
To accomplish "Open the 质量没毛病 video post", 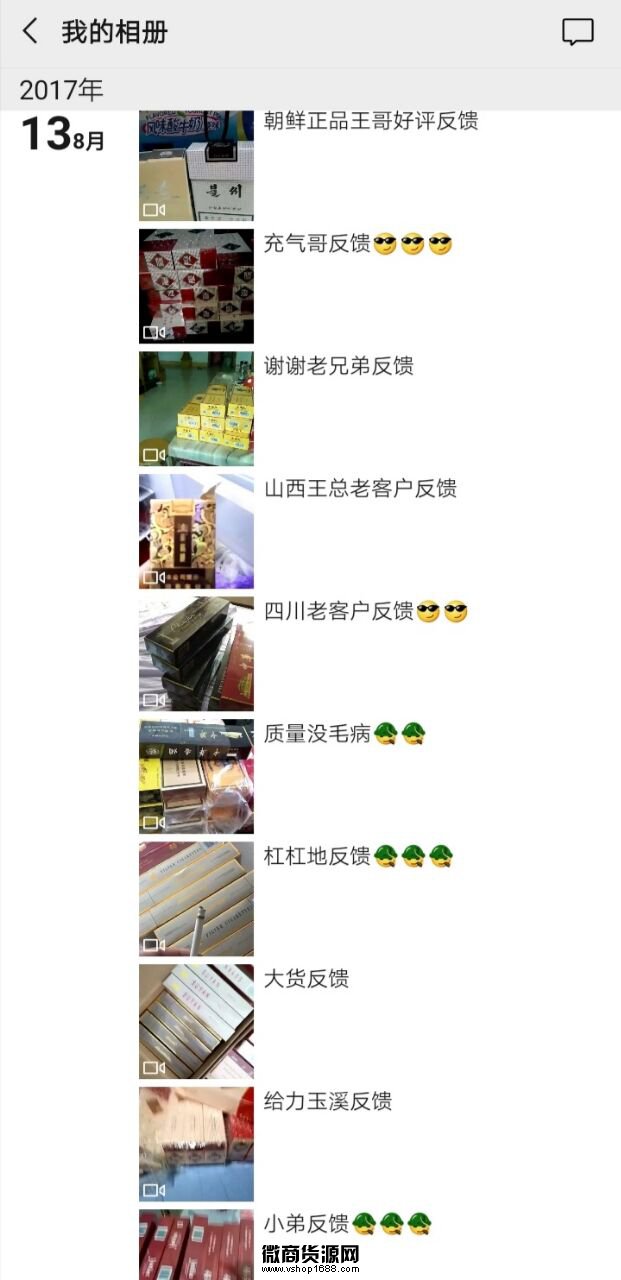I will click(x=196, y=776).
